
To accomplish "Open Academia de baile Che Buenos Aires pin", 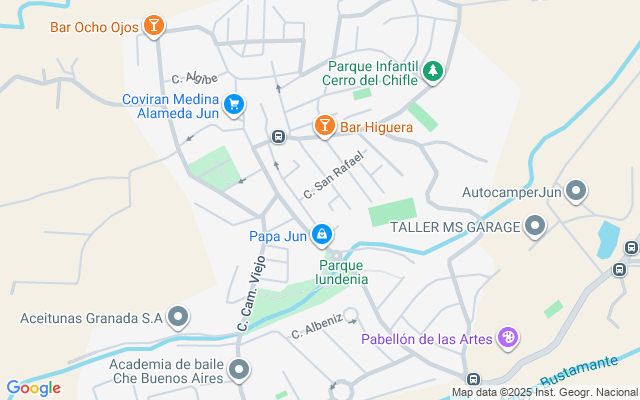I will [238, 371].
